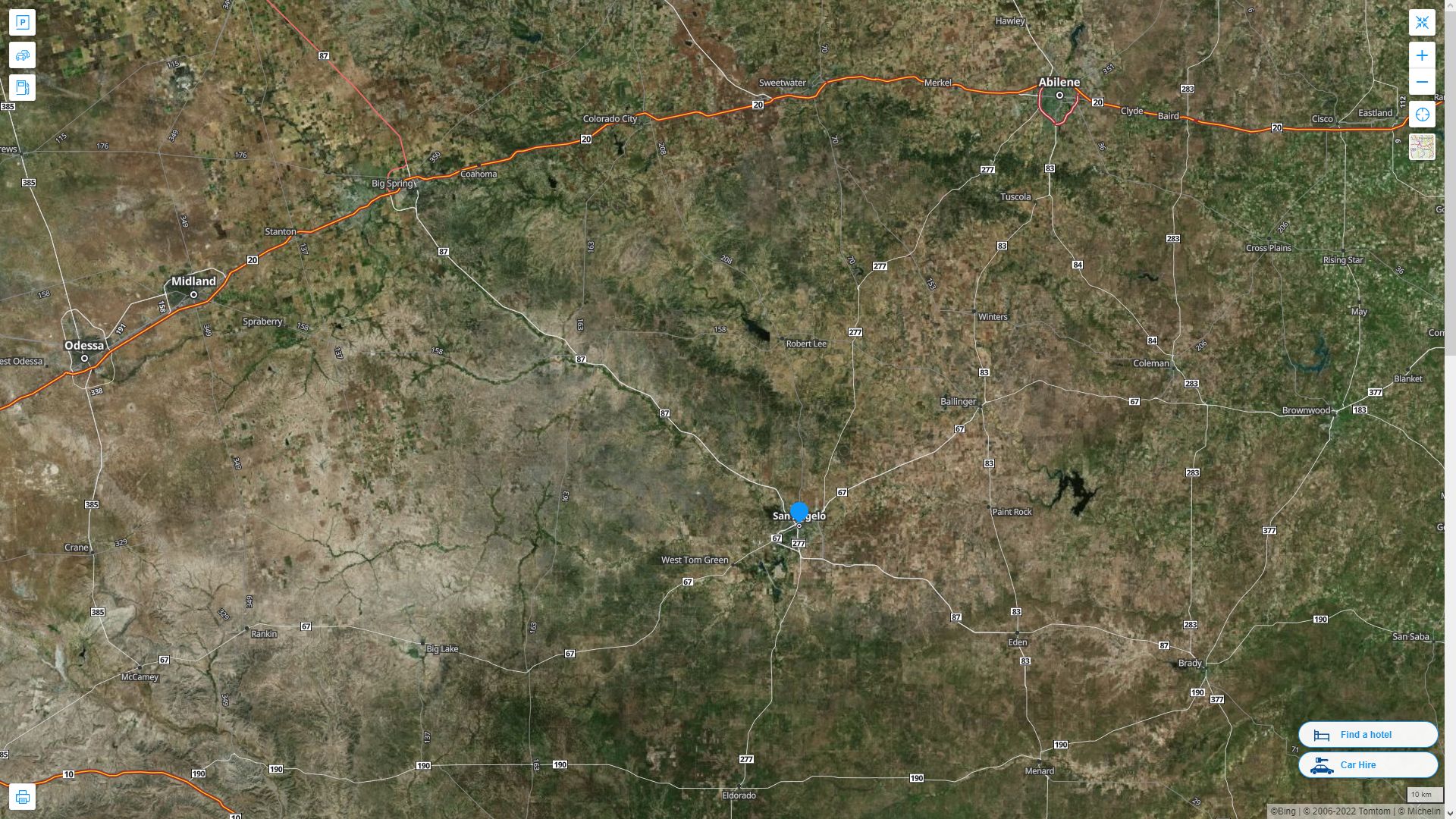Tap the Find a hotel button
Viewport: 1456px width, 819px height.
(1367, 734)
